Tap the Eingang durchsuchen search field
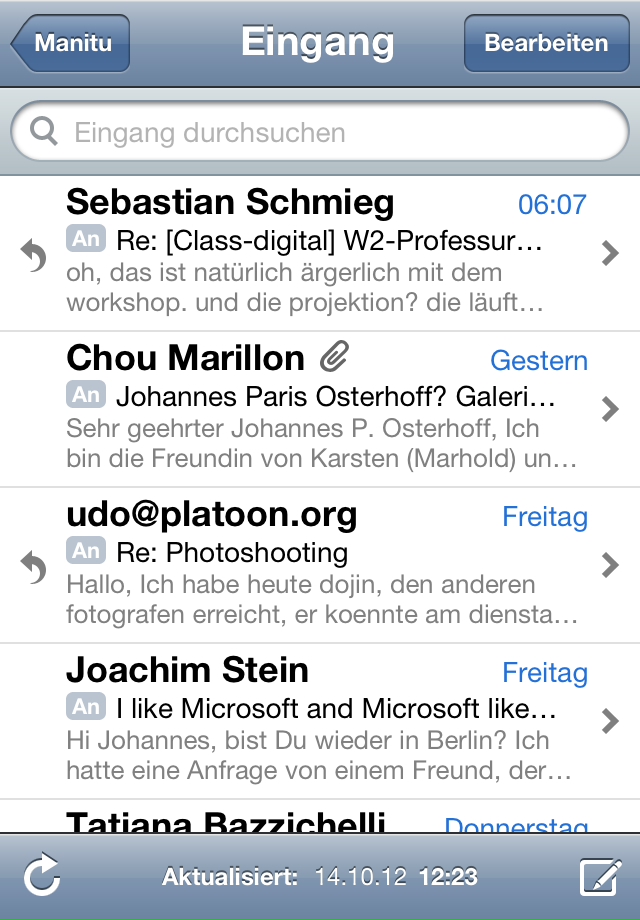This screenshot has width=640, height=920. (320, 133)
